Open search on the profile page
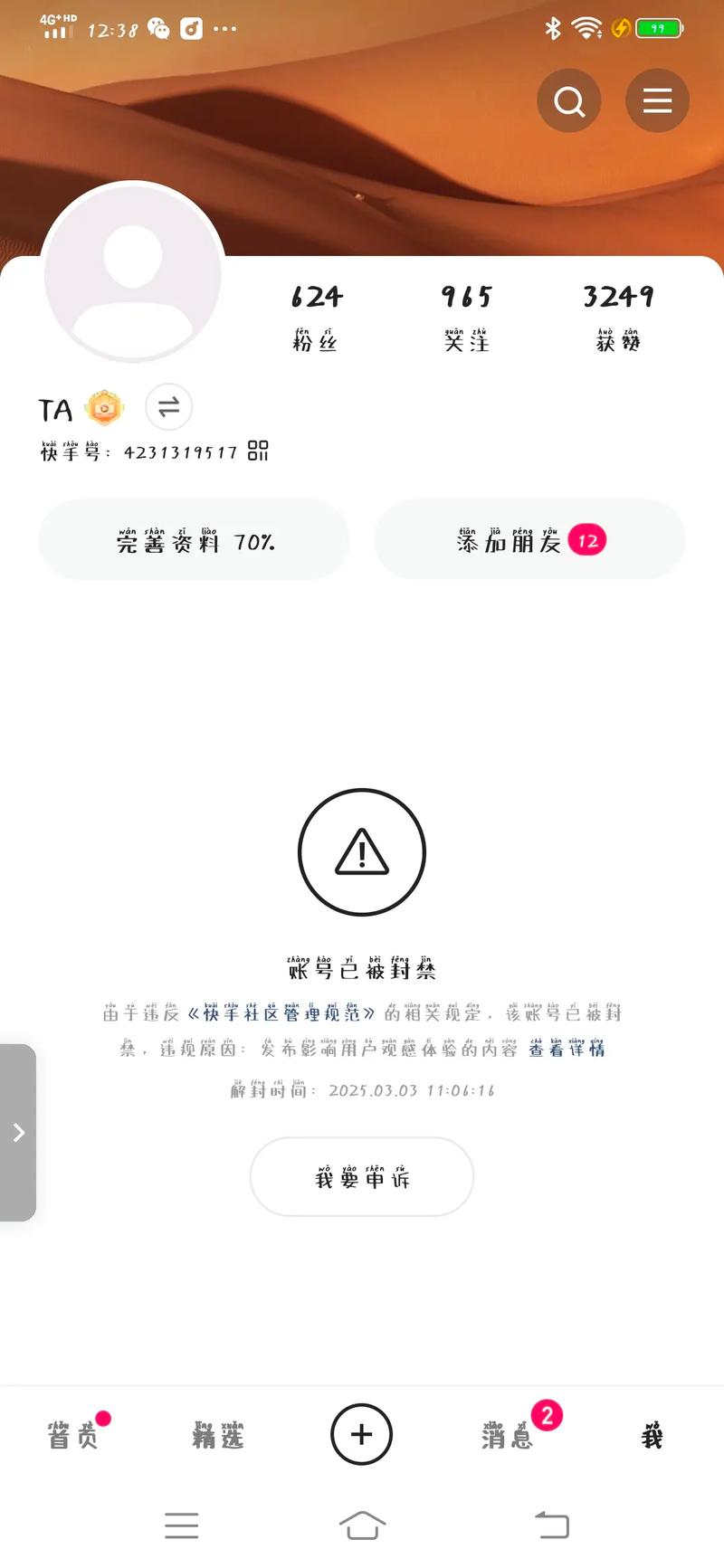The height and width of the screenshot is (1568, 724). tap(569, 100)
